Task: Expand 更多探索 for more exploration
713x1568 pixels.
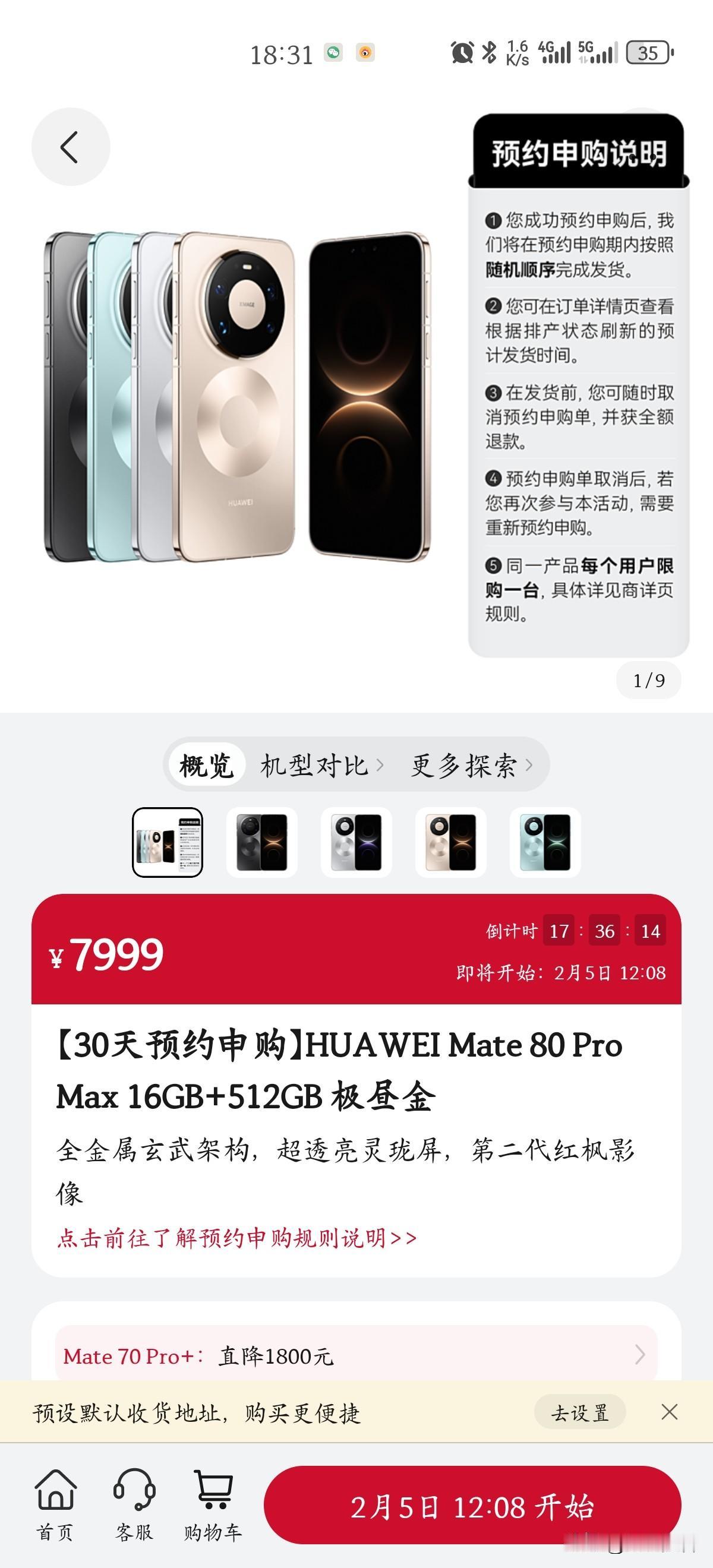Action: click(x=464, y=763)
